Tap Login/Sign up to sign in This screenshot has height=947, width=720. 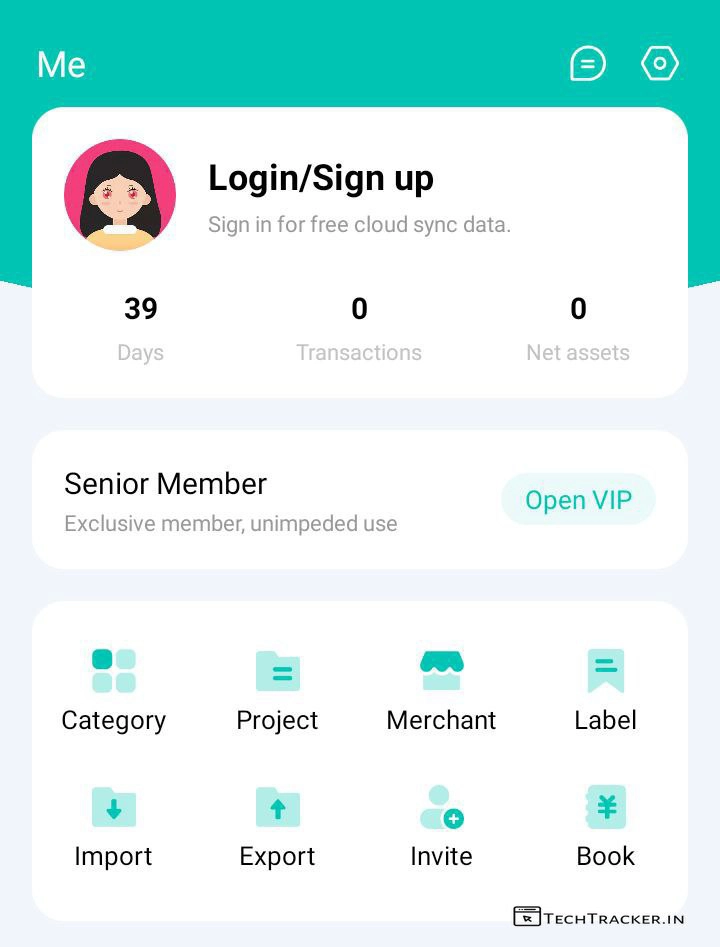(321, 179)
